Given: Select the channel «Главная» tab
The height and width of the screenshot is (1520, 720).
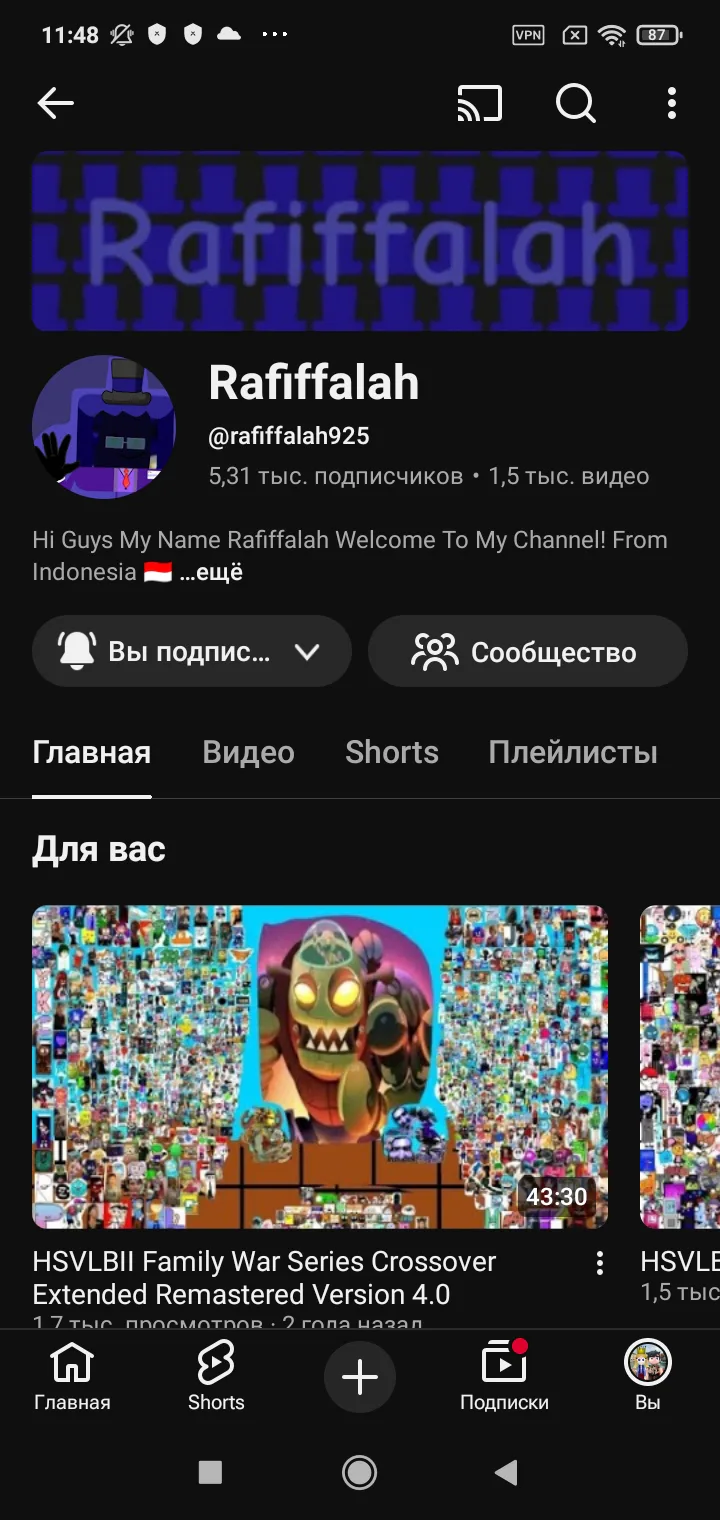Looking at the screenshot, I should pos(91,752).
